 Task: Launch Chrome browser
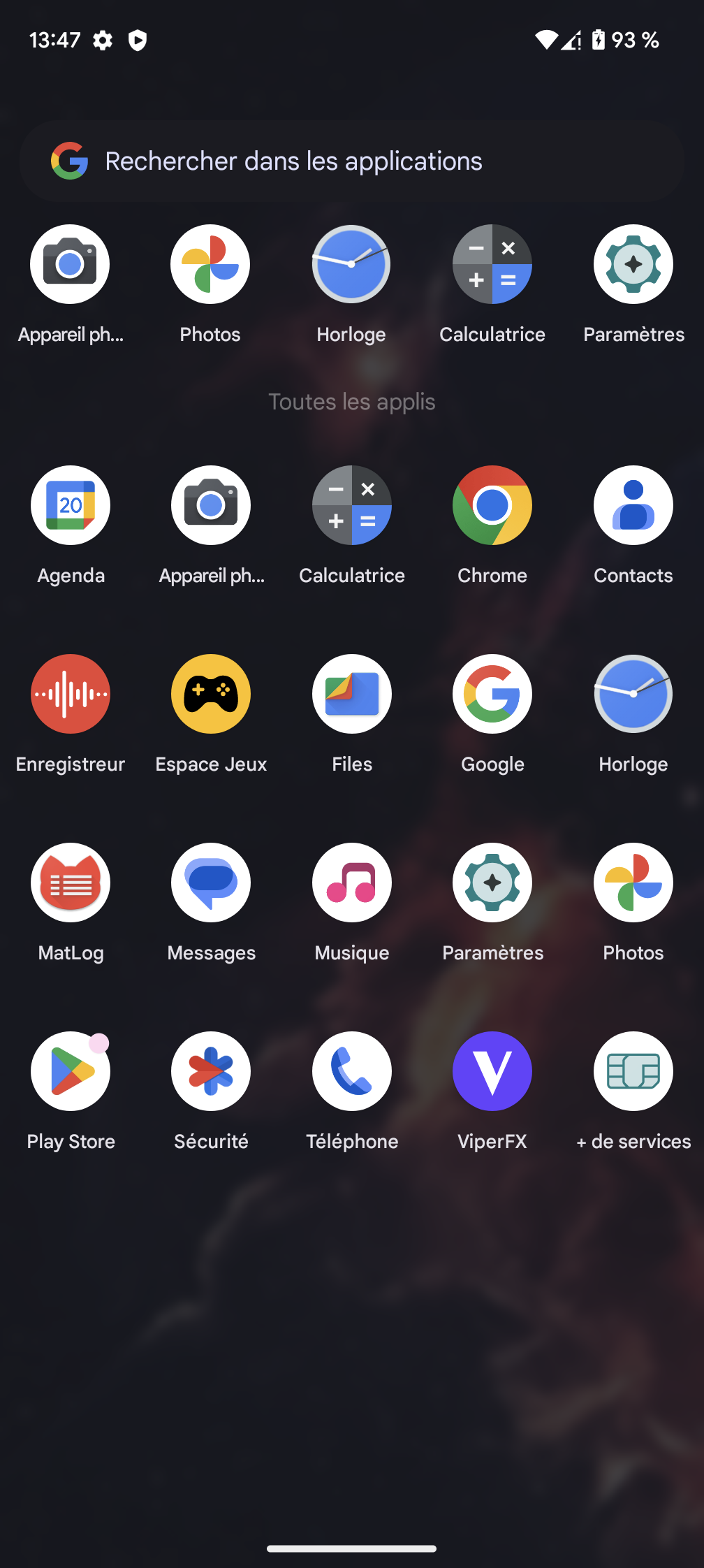pos(492,505)
